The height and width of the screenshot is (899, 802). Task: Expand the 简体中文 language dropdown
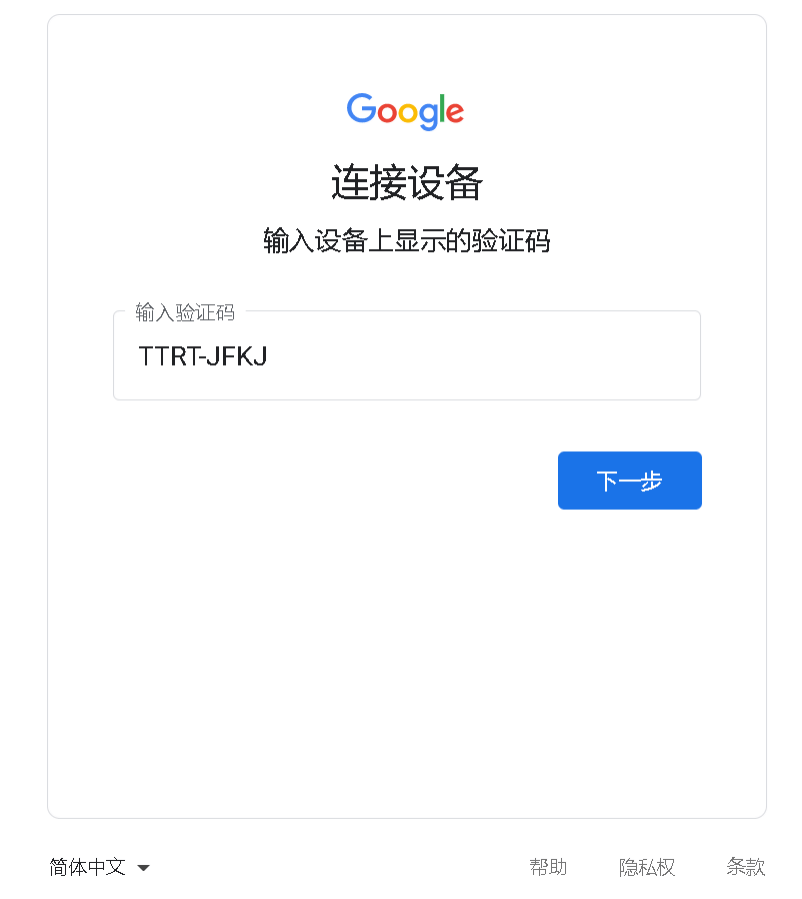click(100, 867)
